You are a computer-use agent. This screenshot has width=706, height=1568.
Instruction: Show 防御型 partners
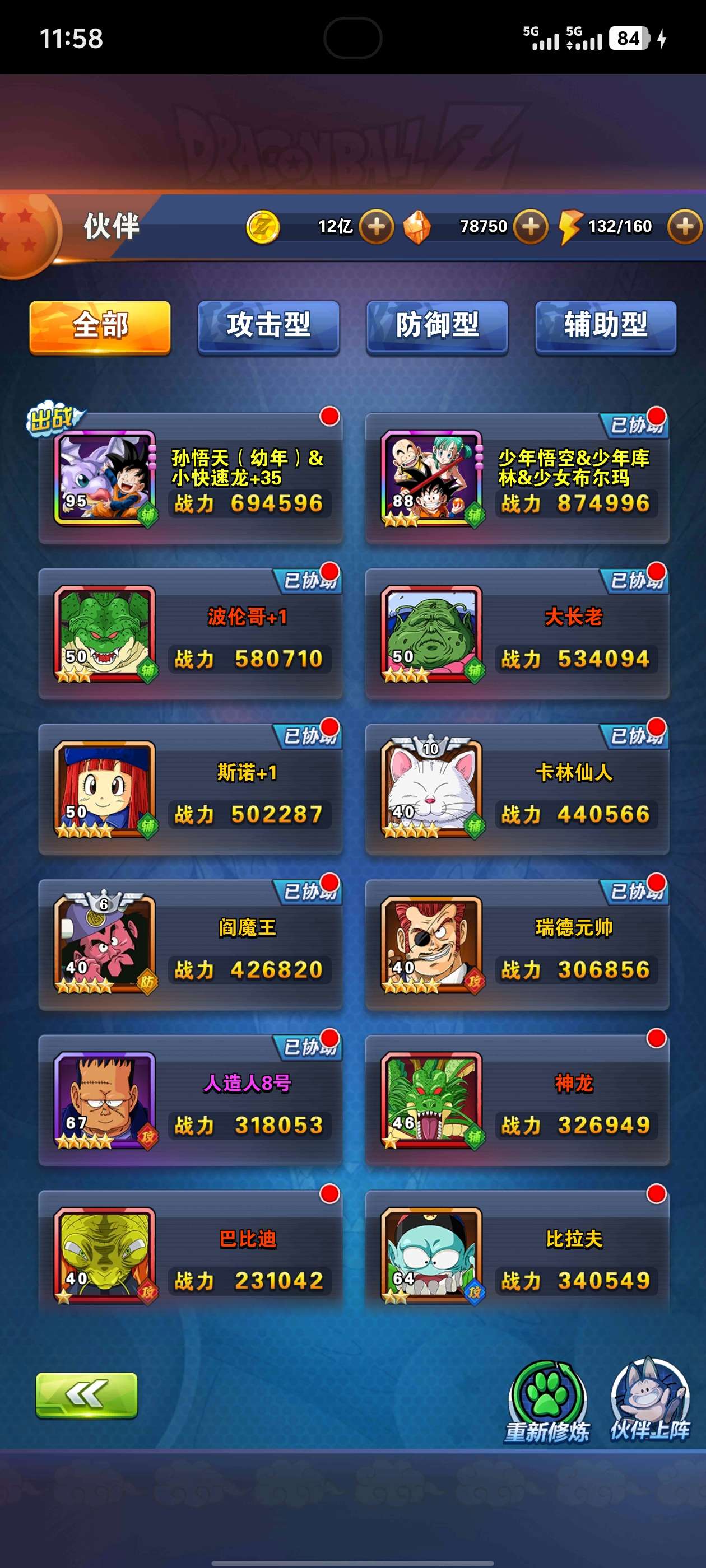coord(436,326)
